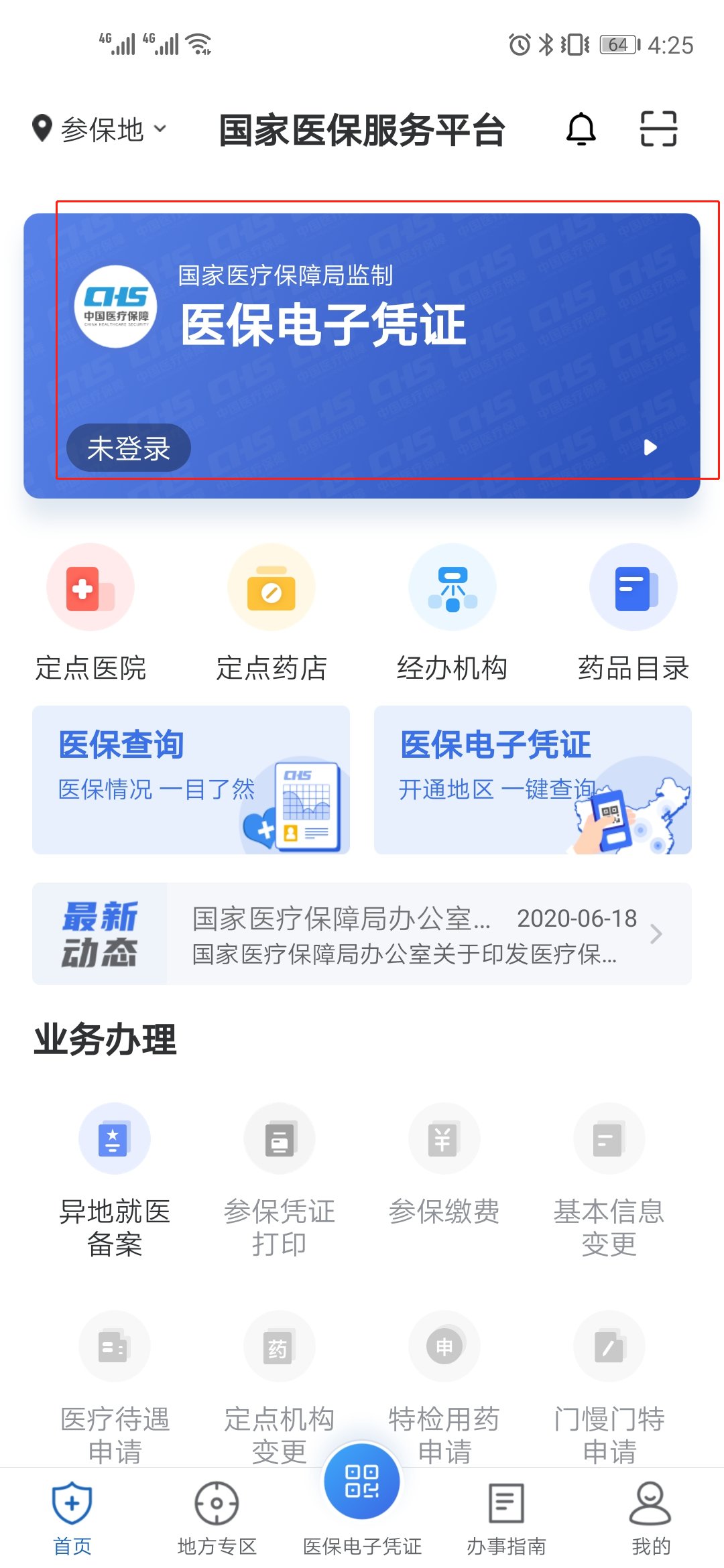Select 参保凭证打印
The image size is (724, 1568).
click(x=280, y=1179)
